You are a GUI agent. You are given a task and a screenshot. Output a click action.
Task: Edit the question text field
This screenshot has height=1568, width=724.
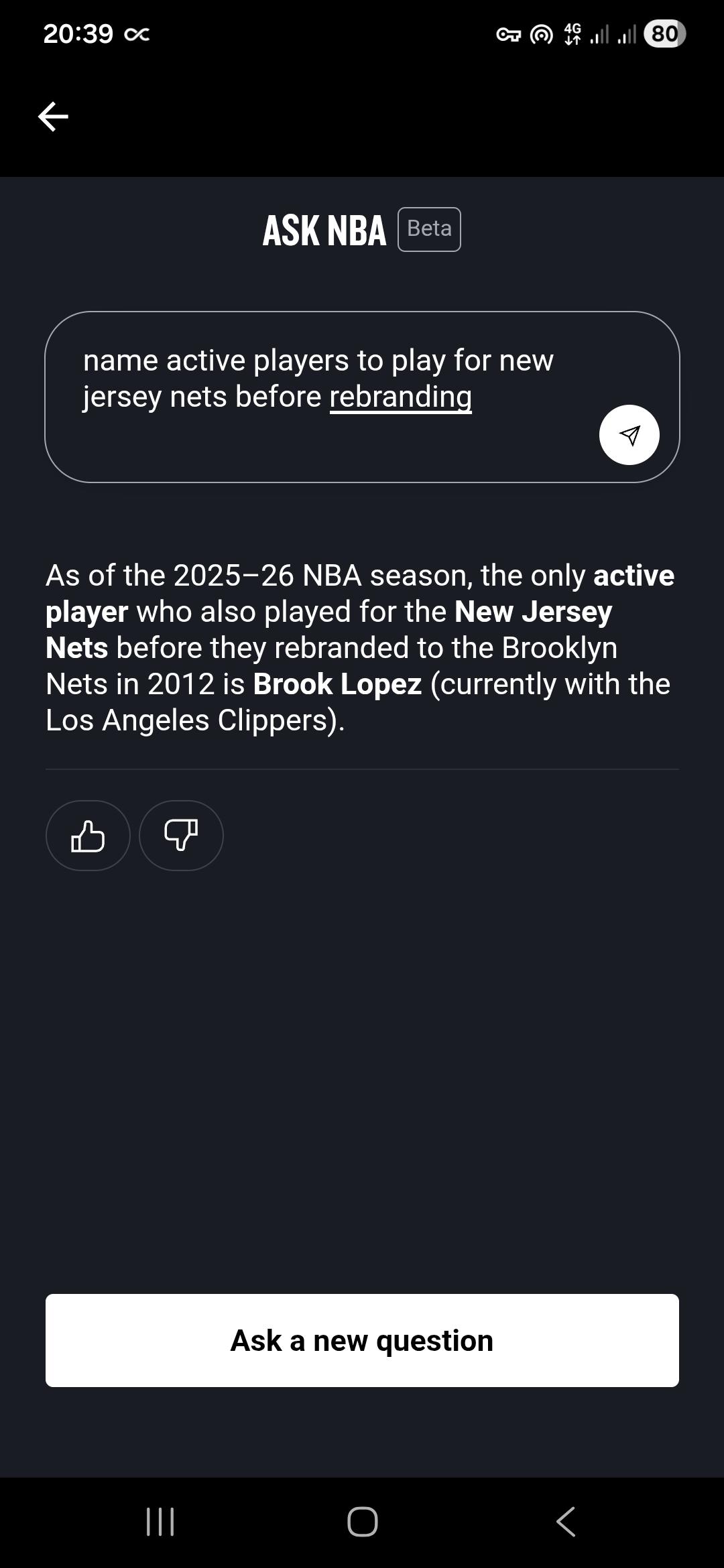coord(318,379)
